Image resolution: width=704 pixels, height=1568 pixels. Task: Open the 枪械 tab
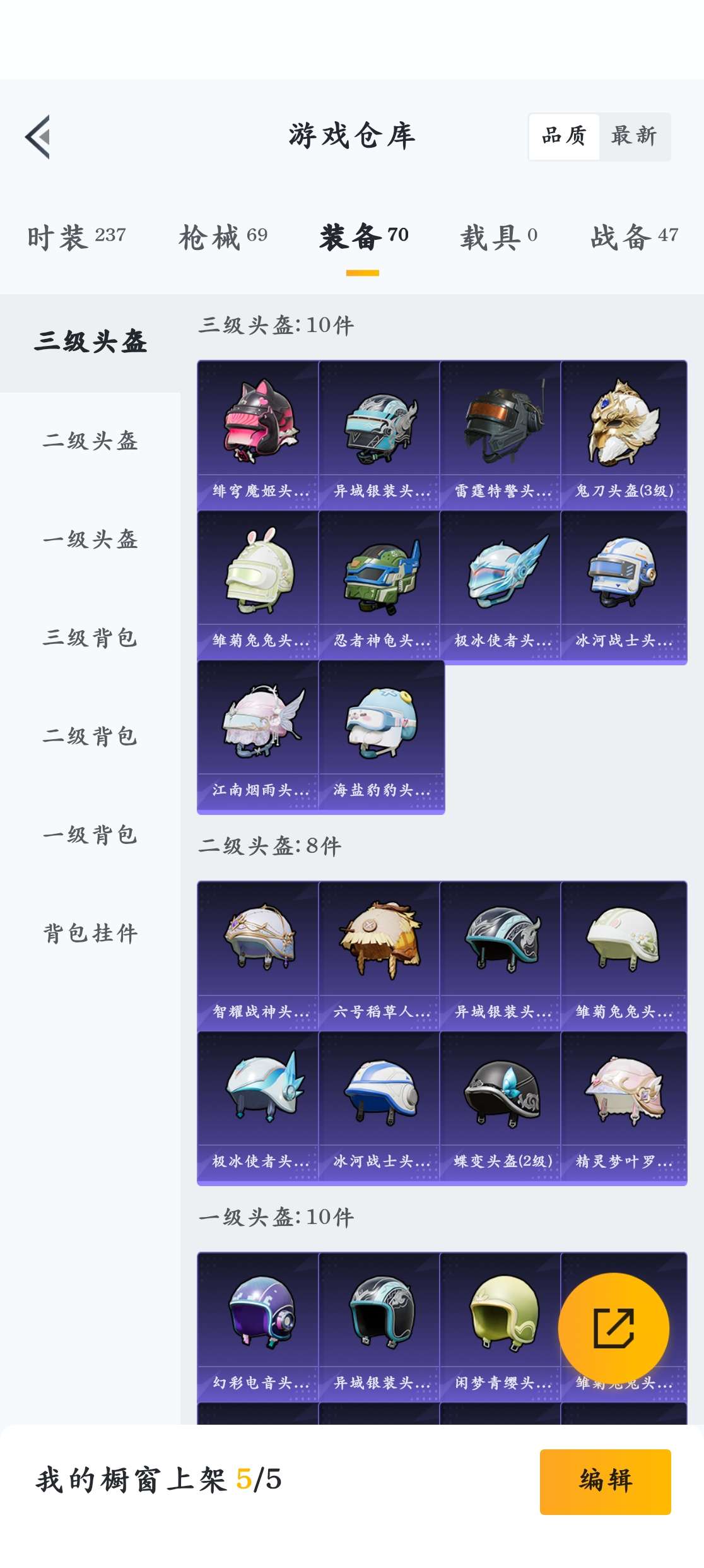point(223,237)
